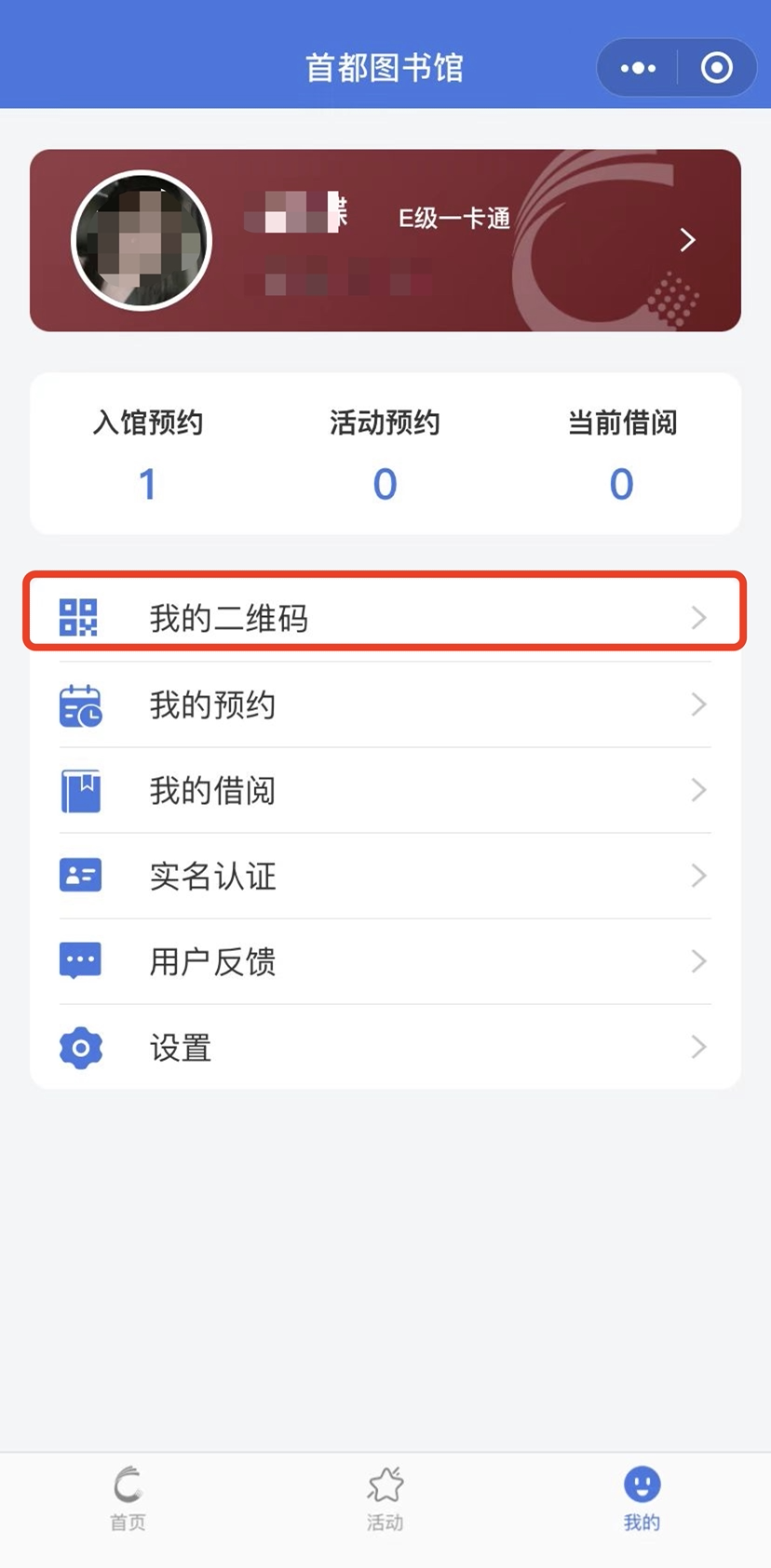Open 设置
Image resolution: width=771 pixels, height=1568 pixels.
pyautogui.click(x=385, y=1047)
